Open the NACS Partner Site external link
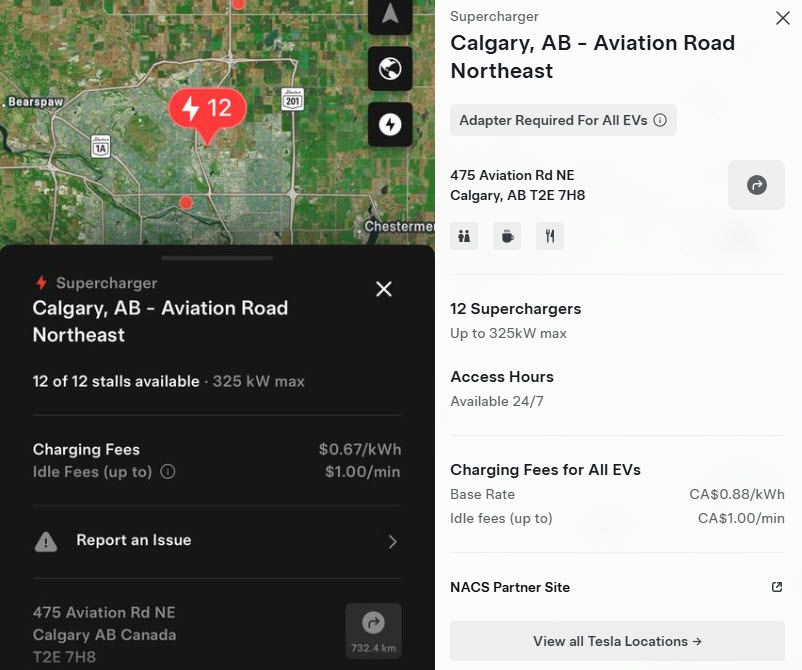802x670 pixels. pyautogui.click(x=777, y=587)
